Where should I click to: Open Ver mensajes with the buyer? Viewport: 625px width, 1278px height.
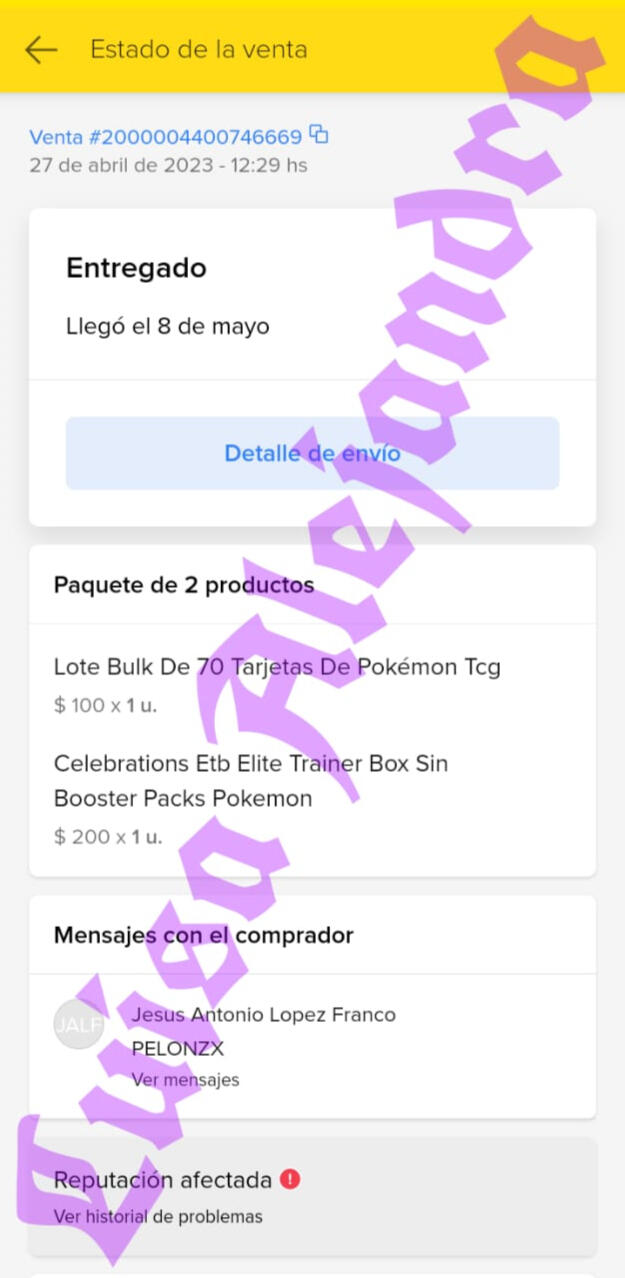click(185, 1080)
